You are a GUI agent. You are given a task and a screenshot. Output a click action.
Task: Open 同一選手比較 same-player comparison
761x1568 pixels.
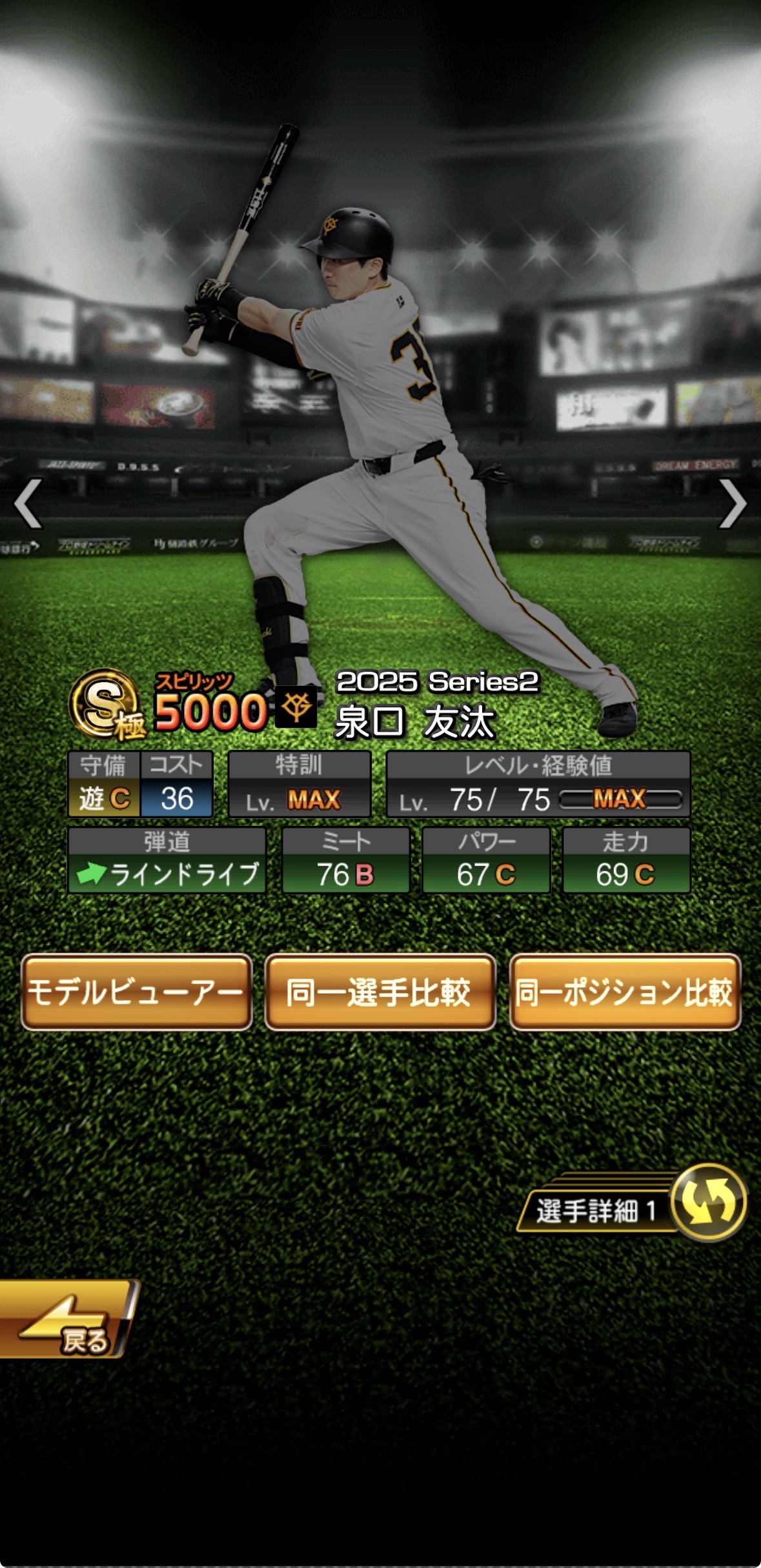380,992
